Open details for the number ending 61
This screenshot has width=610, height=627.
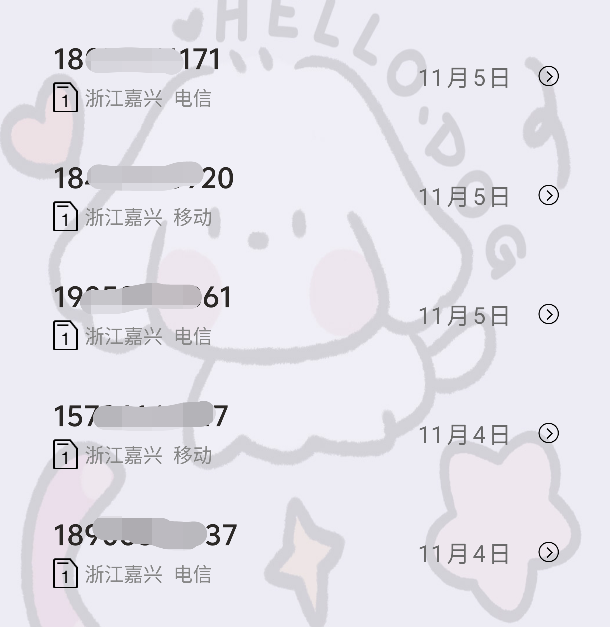coord(548,314)
